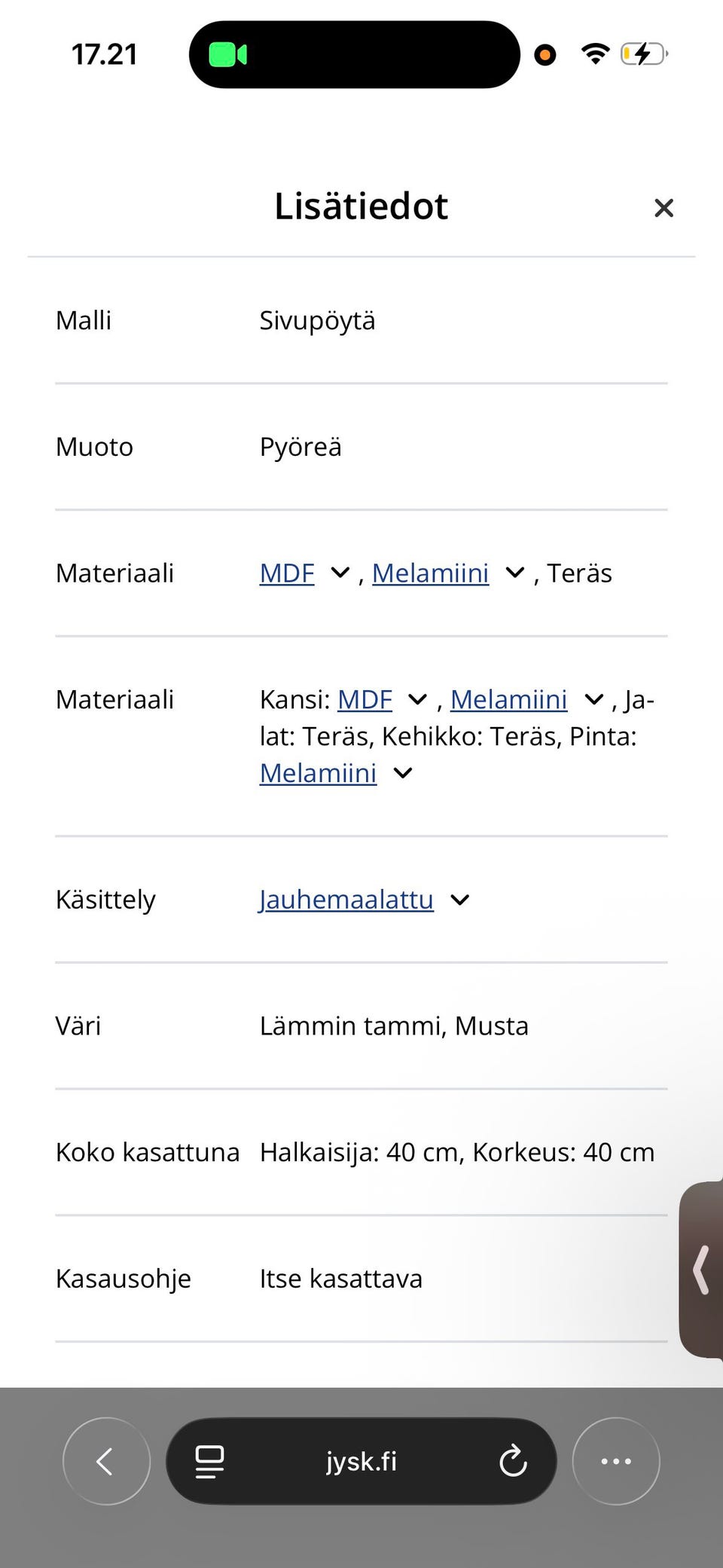Collapse the Pinta Melamiini chevron

point(402,772)
